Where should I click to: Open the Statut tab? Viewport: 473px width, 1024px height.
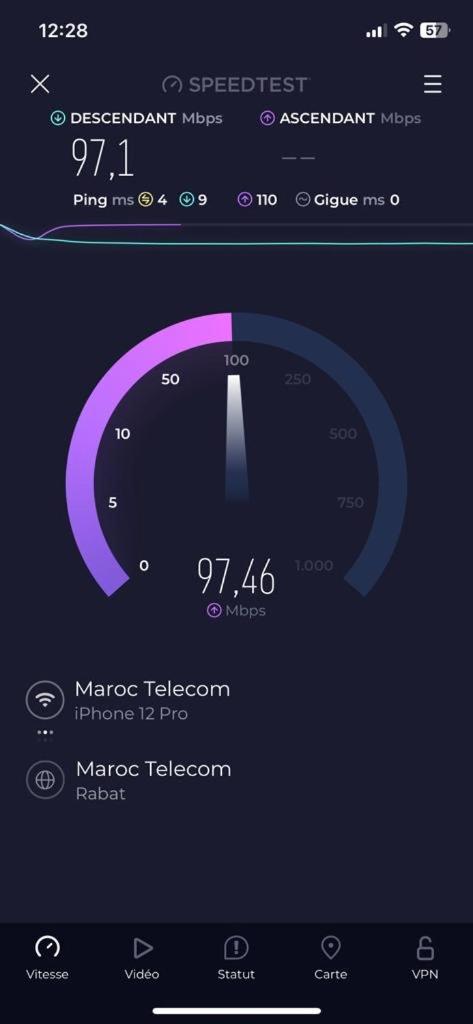click(x=236, y=958)
